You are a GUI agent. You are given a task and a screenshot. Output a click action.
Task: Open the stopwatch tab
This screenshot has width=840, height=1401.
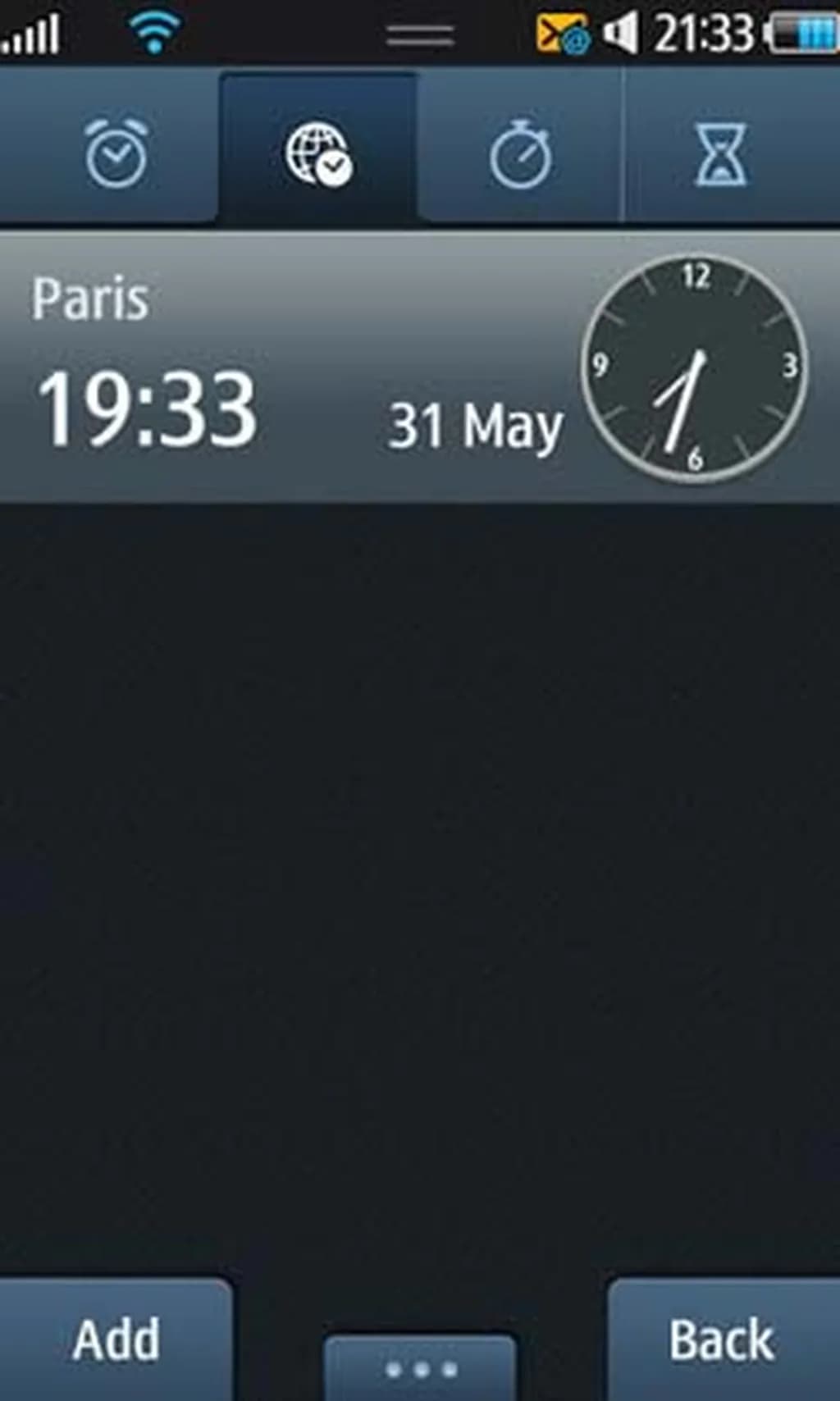(520, 152)
